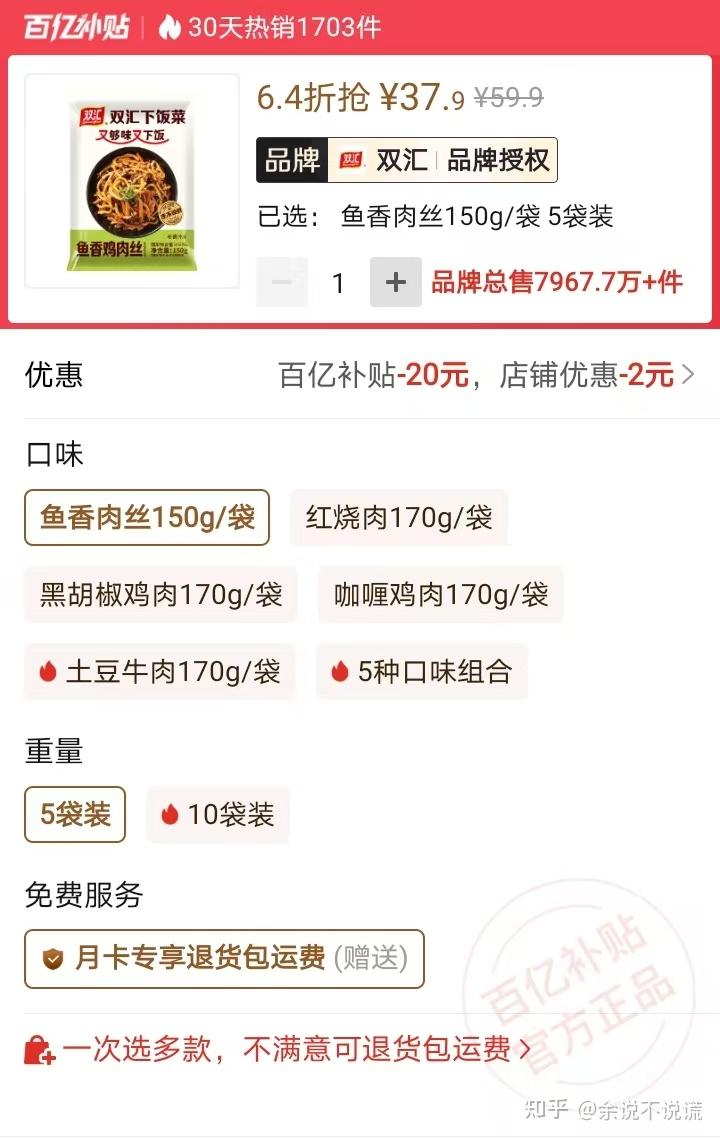Decrease quantity with the minus button

tap(282, 283)
